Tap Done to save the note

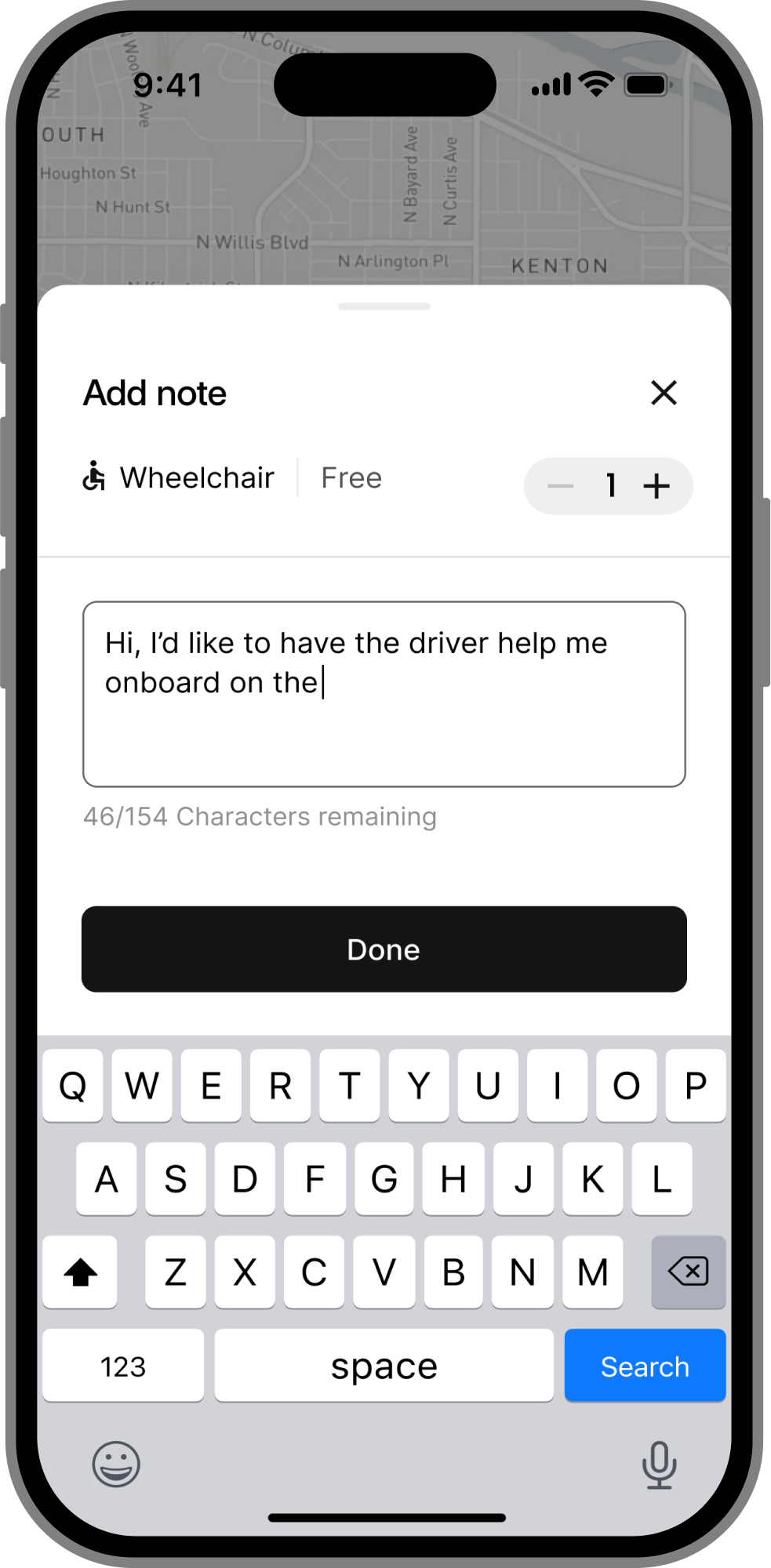click(384, 949)
